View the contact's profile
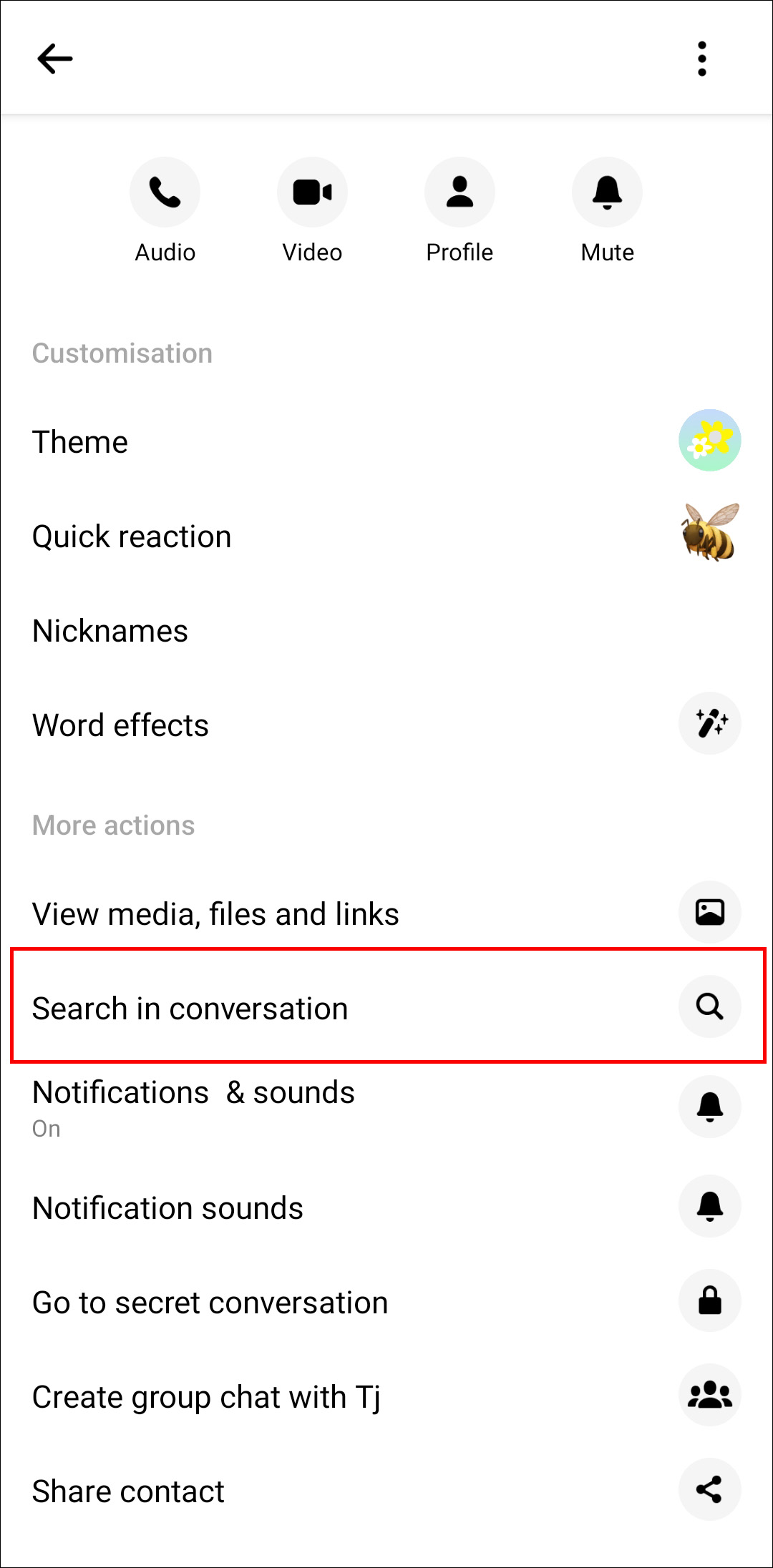 coord(460,193)
